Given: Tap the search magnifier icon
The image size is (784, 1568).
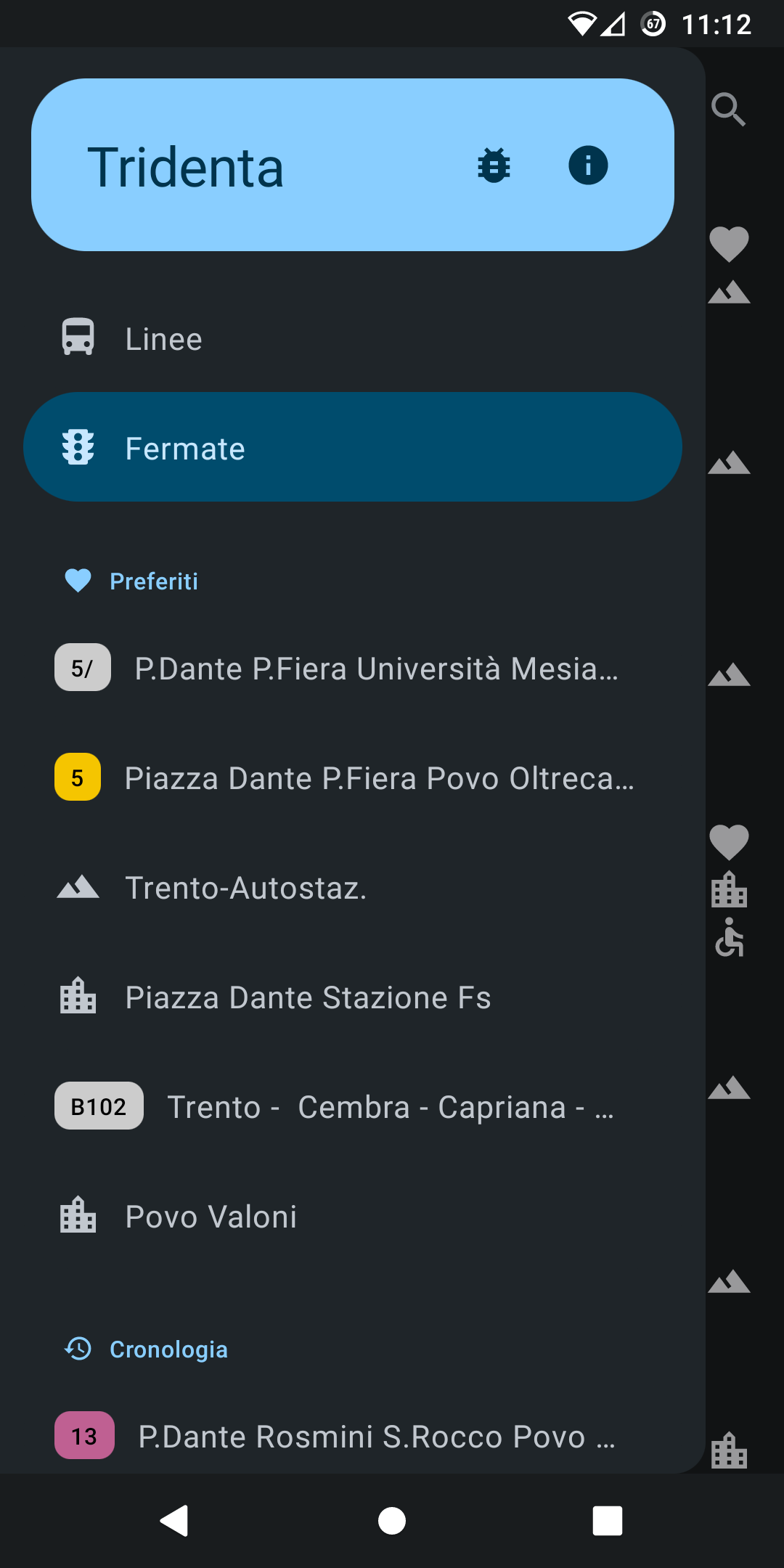Looking at the screenshot, I should pyautogui.click(x=728, y=110).
